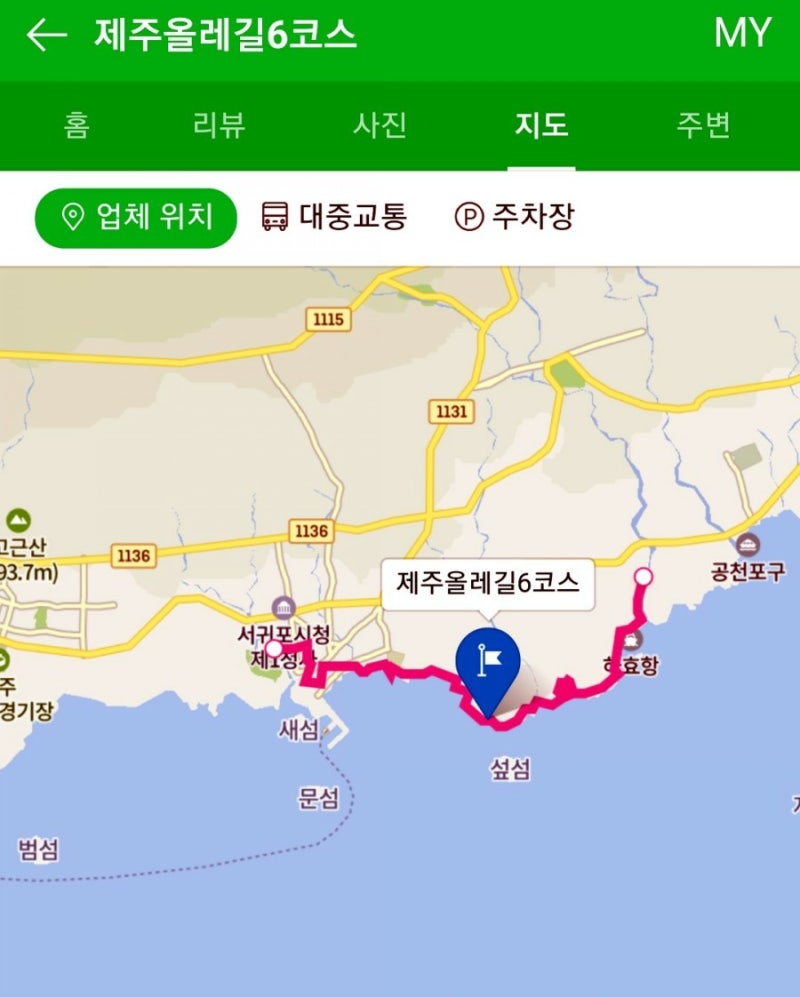The height and width of the screenshot is (997, 800).
Task: Open the 사진 tab
Action: [x=380, y=126]
